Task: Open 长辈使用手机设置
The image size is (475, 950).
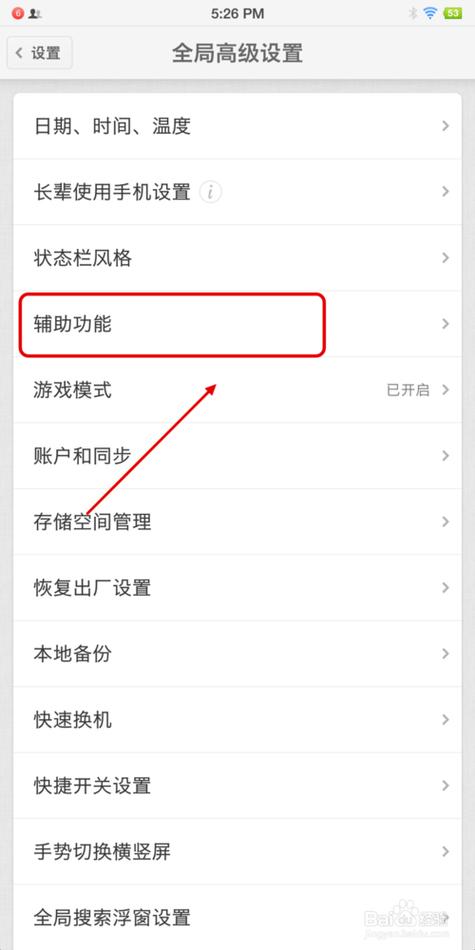Action: tap(238, 192)
